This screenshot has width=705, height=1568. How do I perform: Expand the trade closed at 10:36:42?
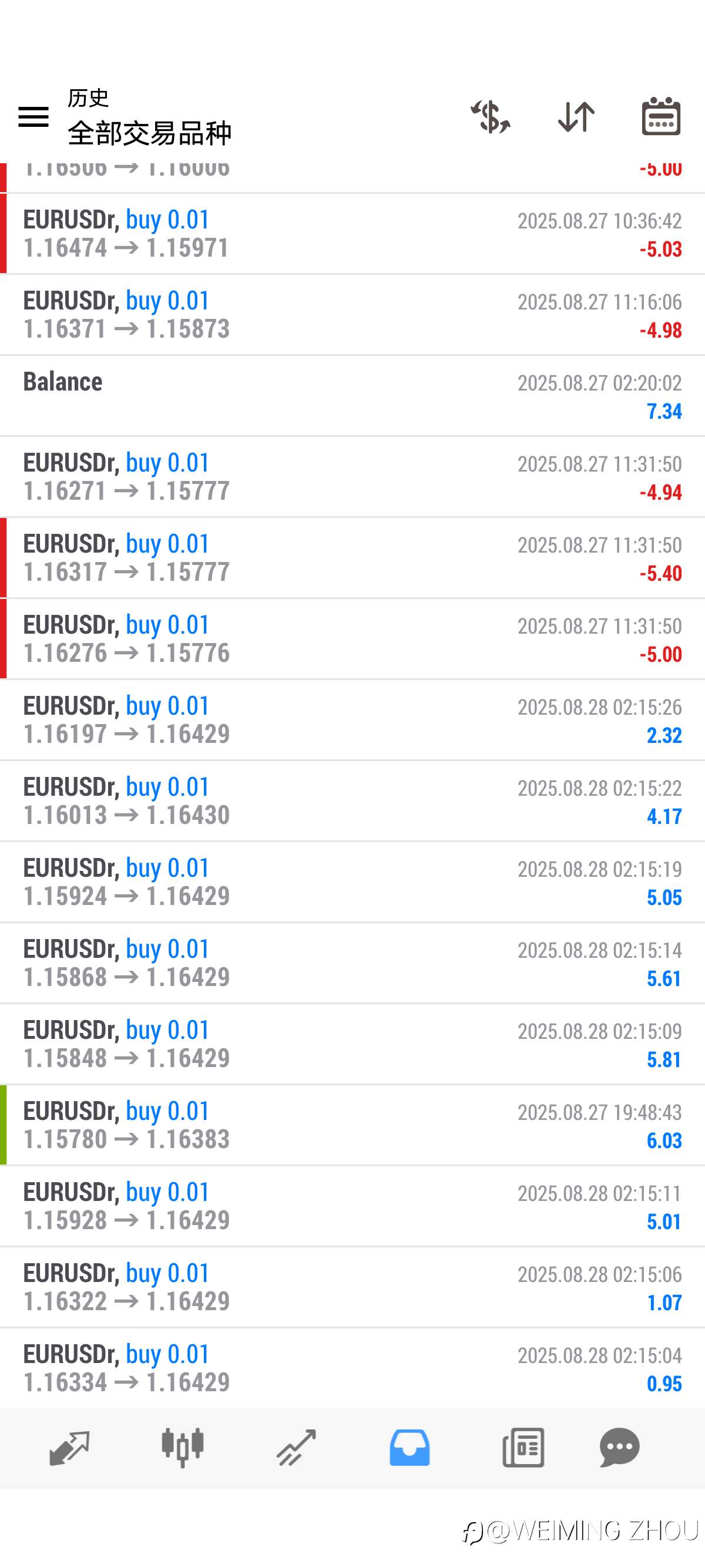[x=352, y=234]
